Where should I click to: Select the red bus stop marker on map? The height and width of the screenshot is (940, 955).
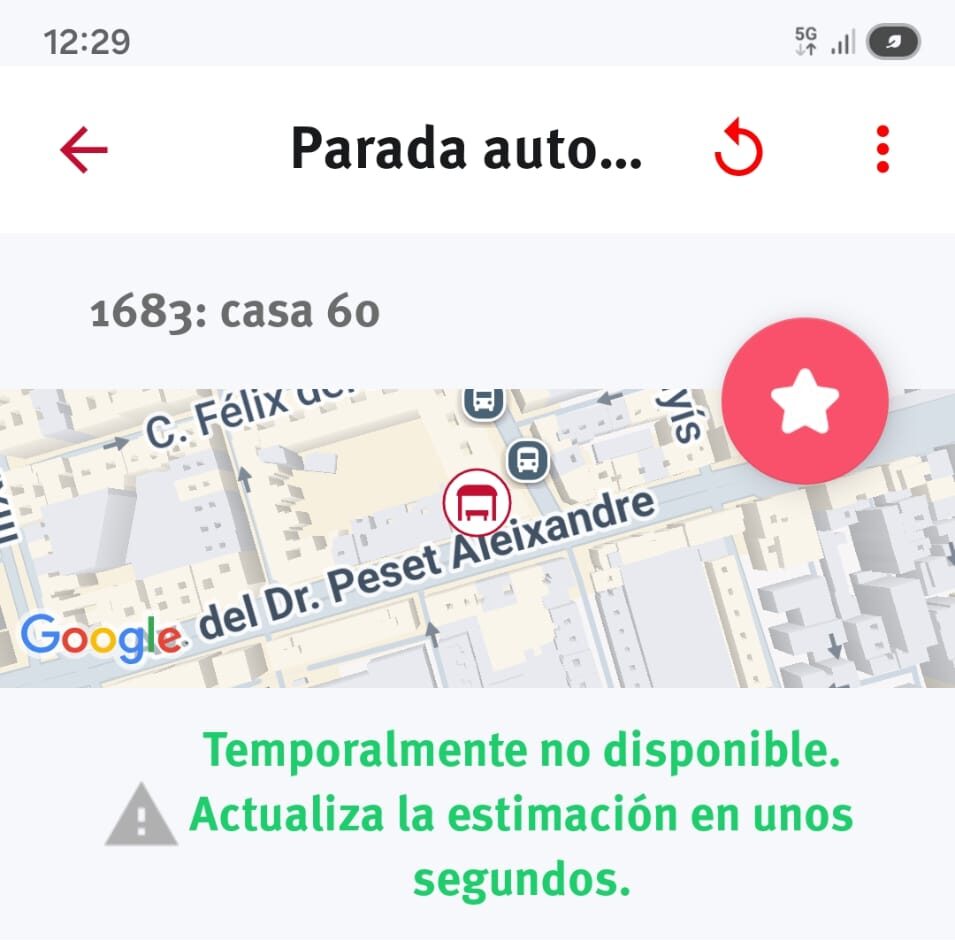click(477, 503)
